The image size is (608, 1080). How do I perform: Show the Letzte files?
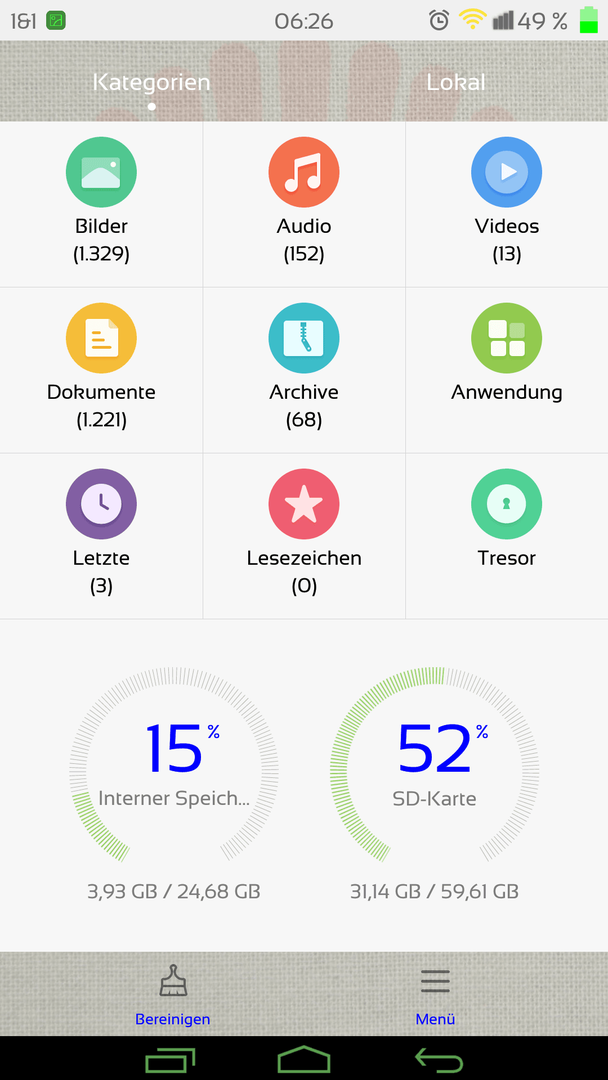[x=101, y=536]
